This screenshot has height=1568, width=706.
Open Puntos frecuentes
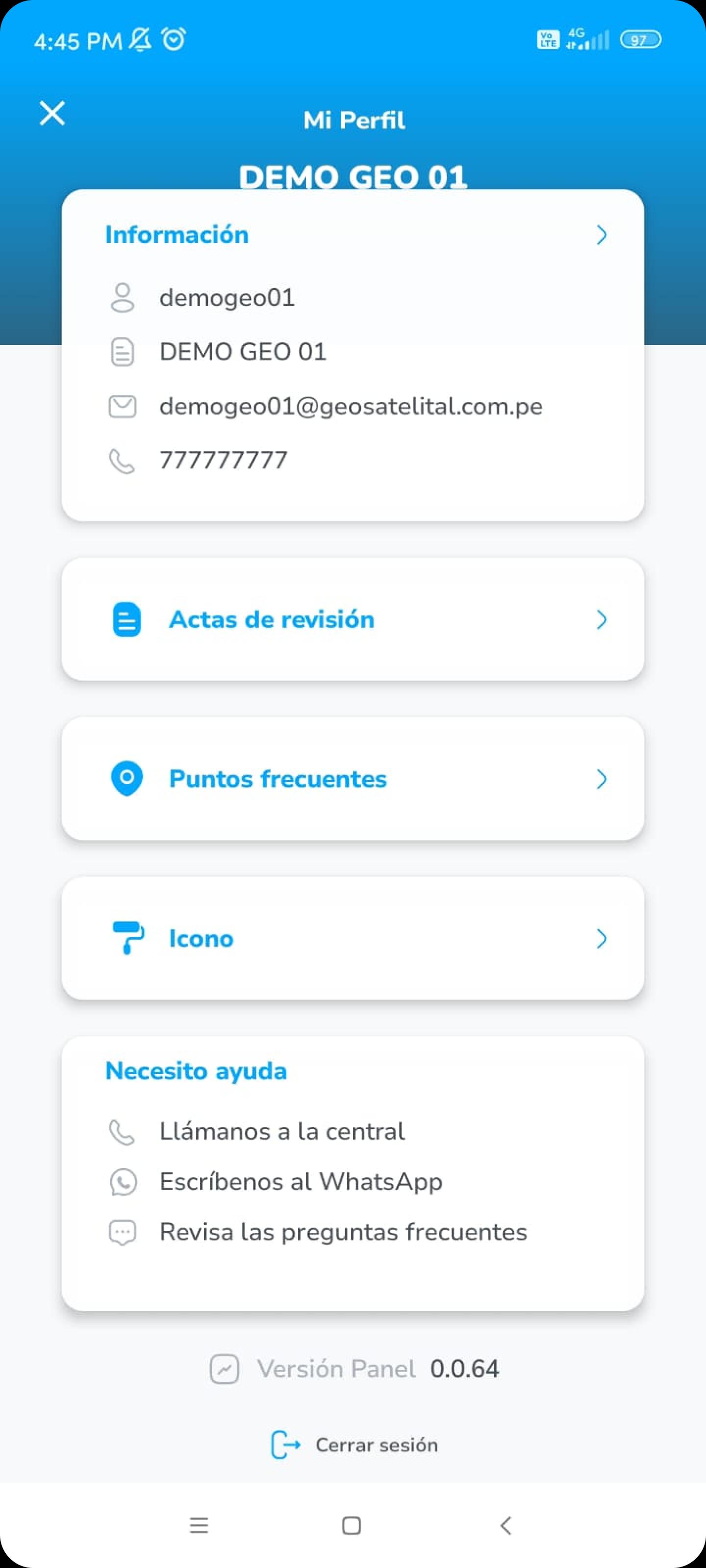pos(353,779)
